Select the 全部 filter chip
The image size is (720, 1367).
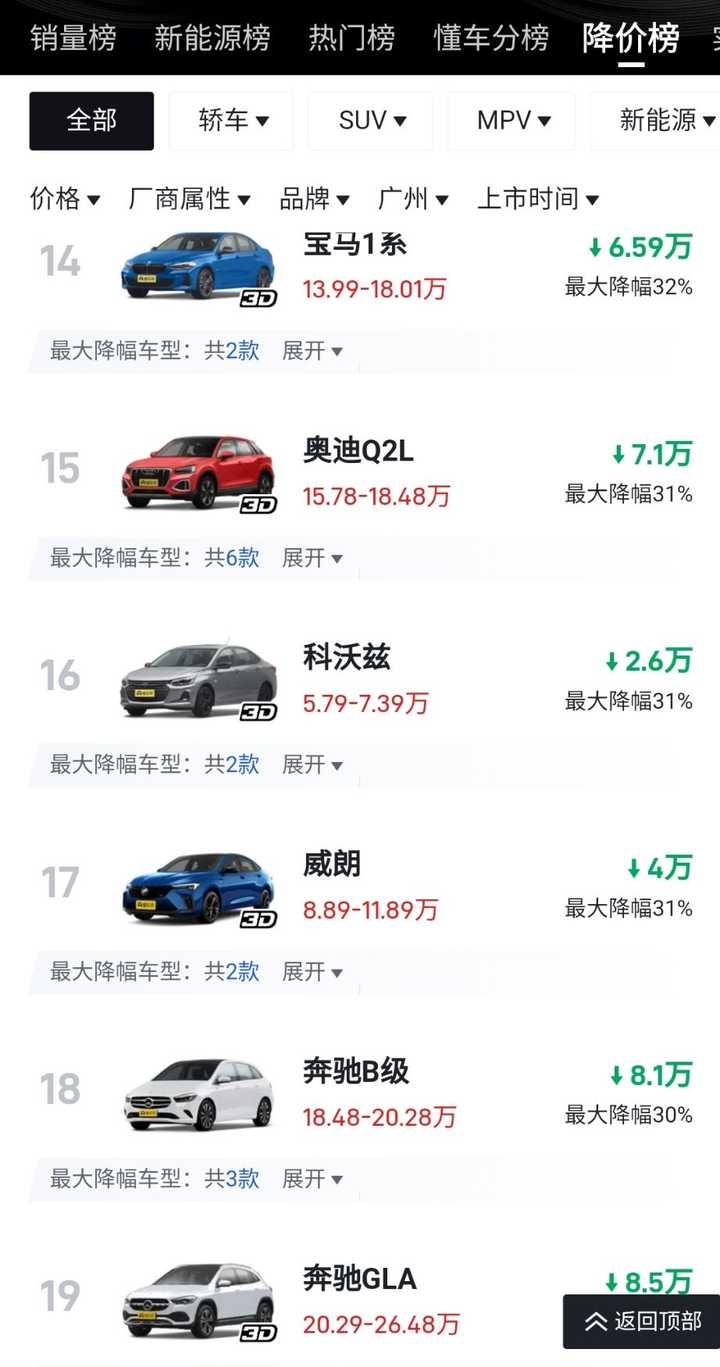point(91,121)
